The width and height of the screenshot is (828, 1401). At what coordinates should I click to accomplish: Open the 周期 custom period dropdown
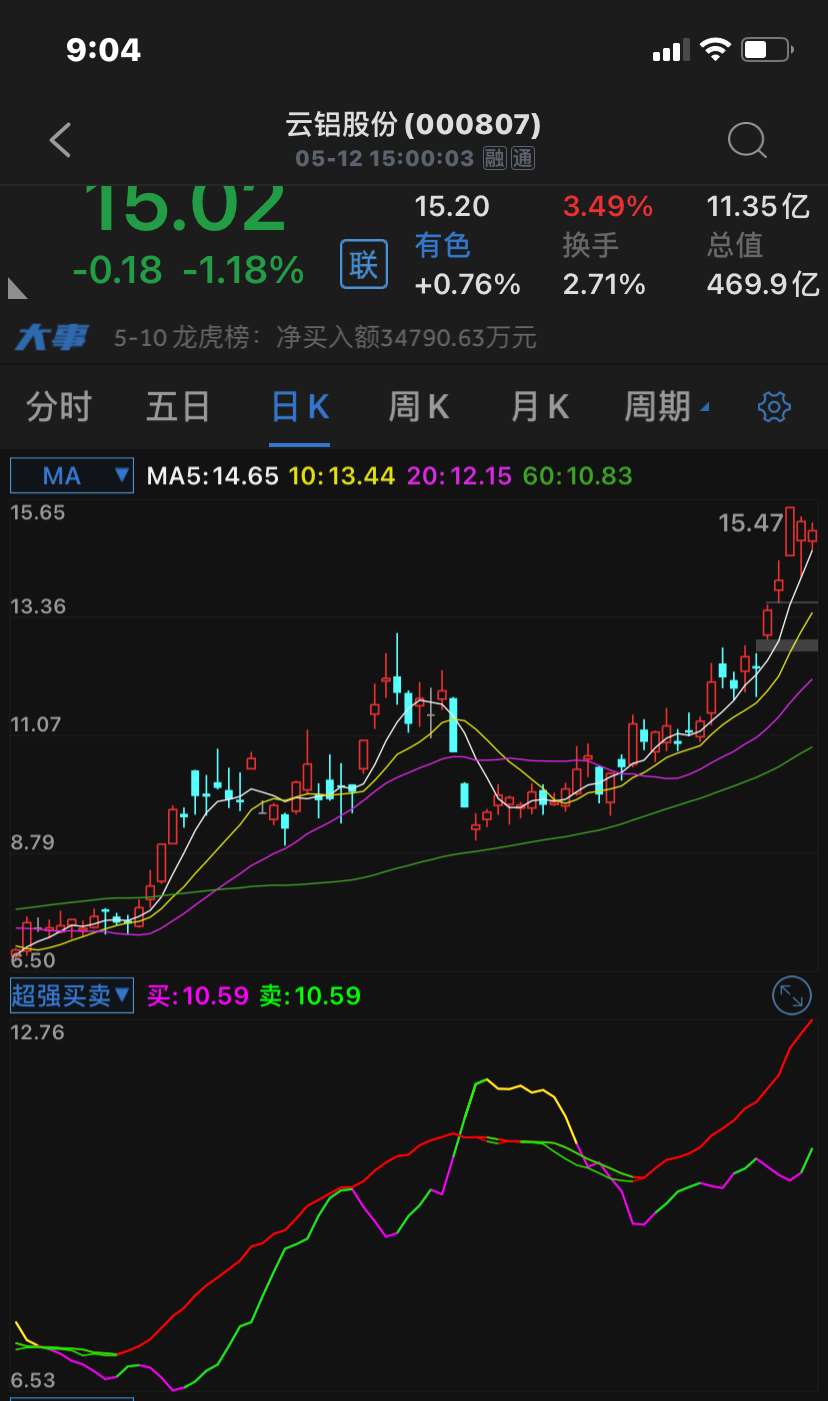[x=664, y=406]
